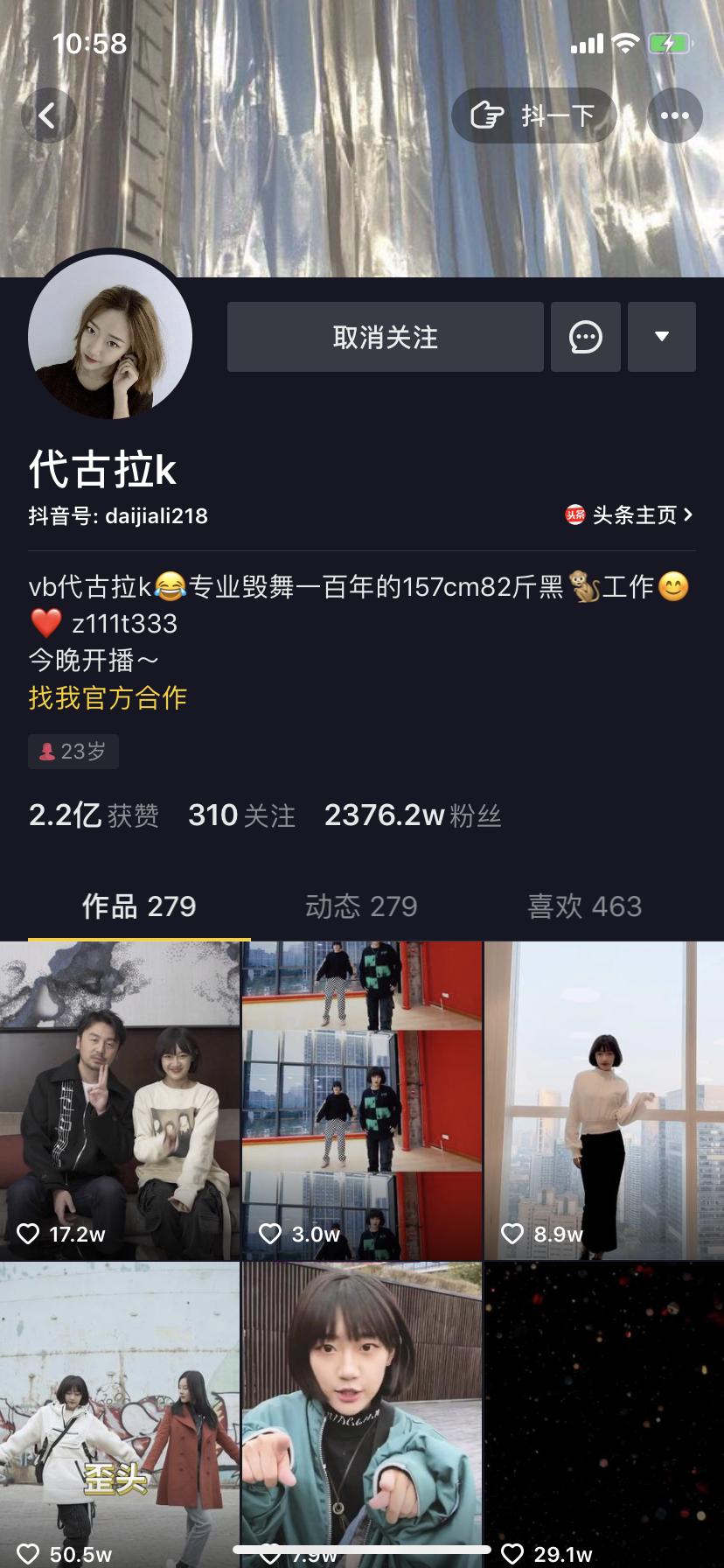
Task: Tap the age badge person icon
Action: (48, 751)
